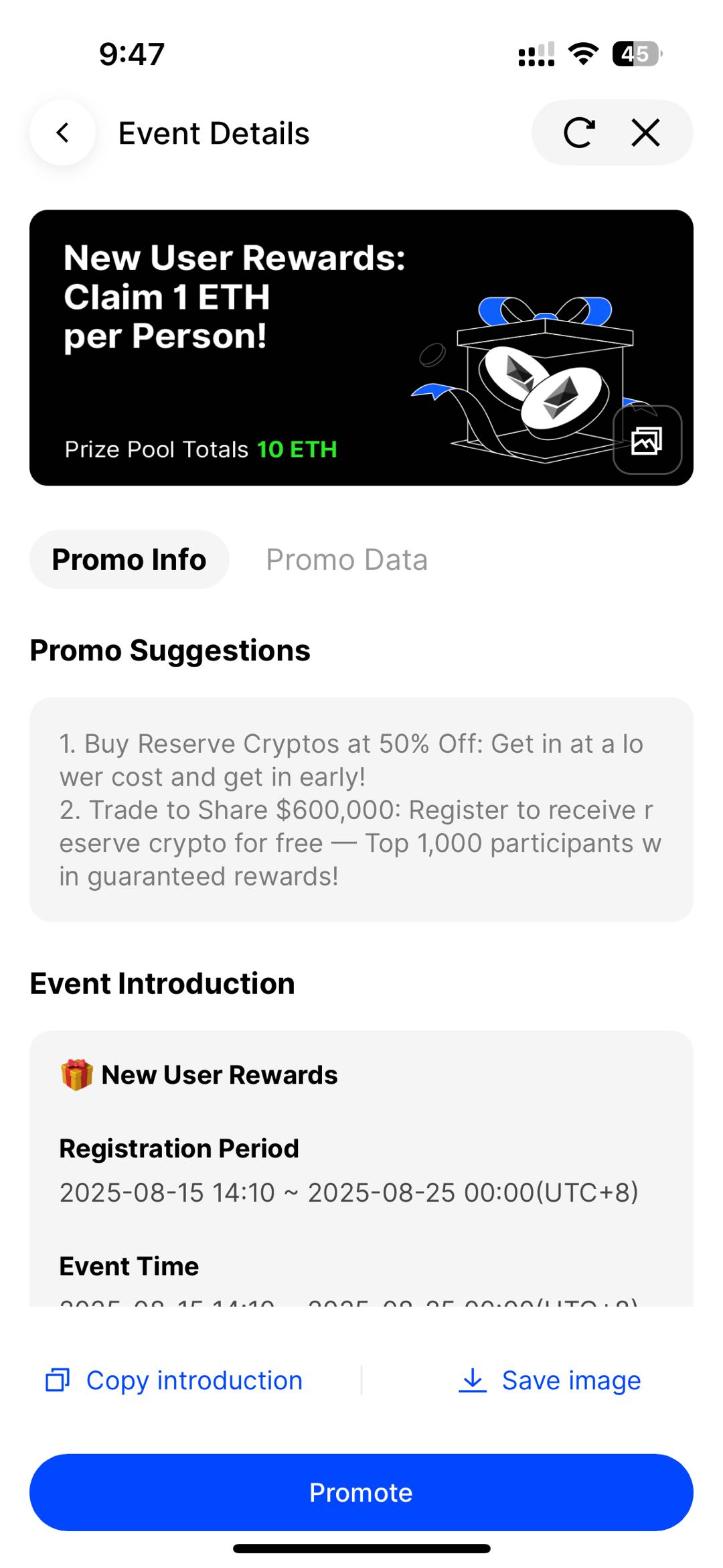Open the banner image gallery icon
The width and height of the screenshot is (723, 1568).
[x=647, y=440]
